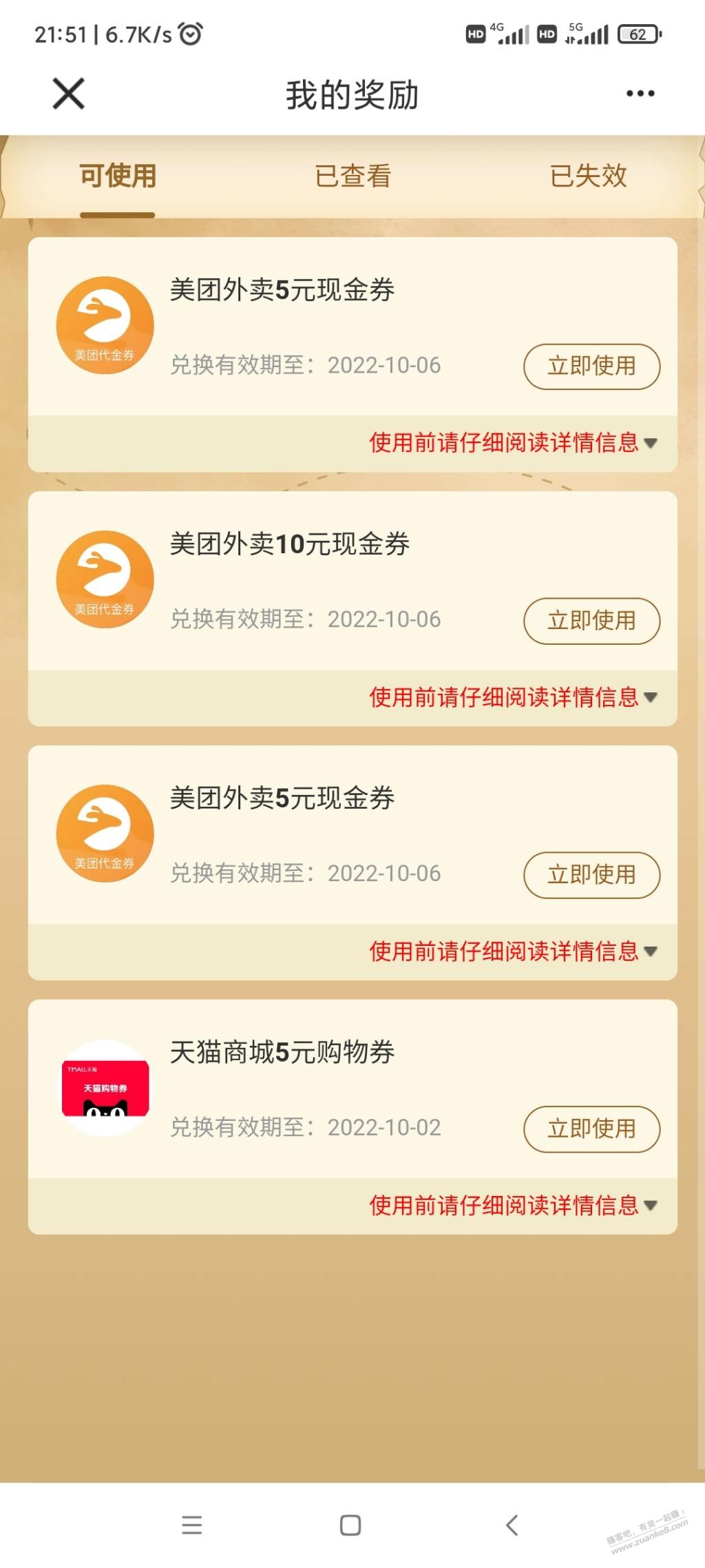Image resolution: width=705 pixels, height=1568 pixels.
Task: Expand details under 天猫商城5元购物券
Action: (x=513, y=1206)
